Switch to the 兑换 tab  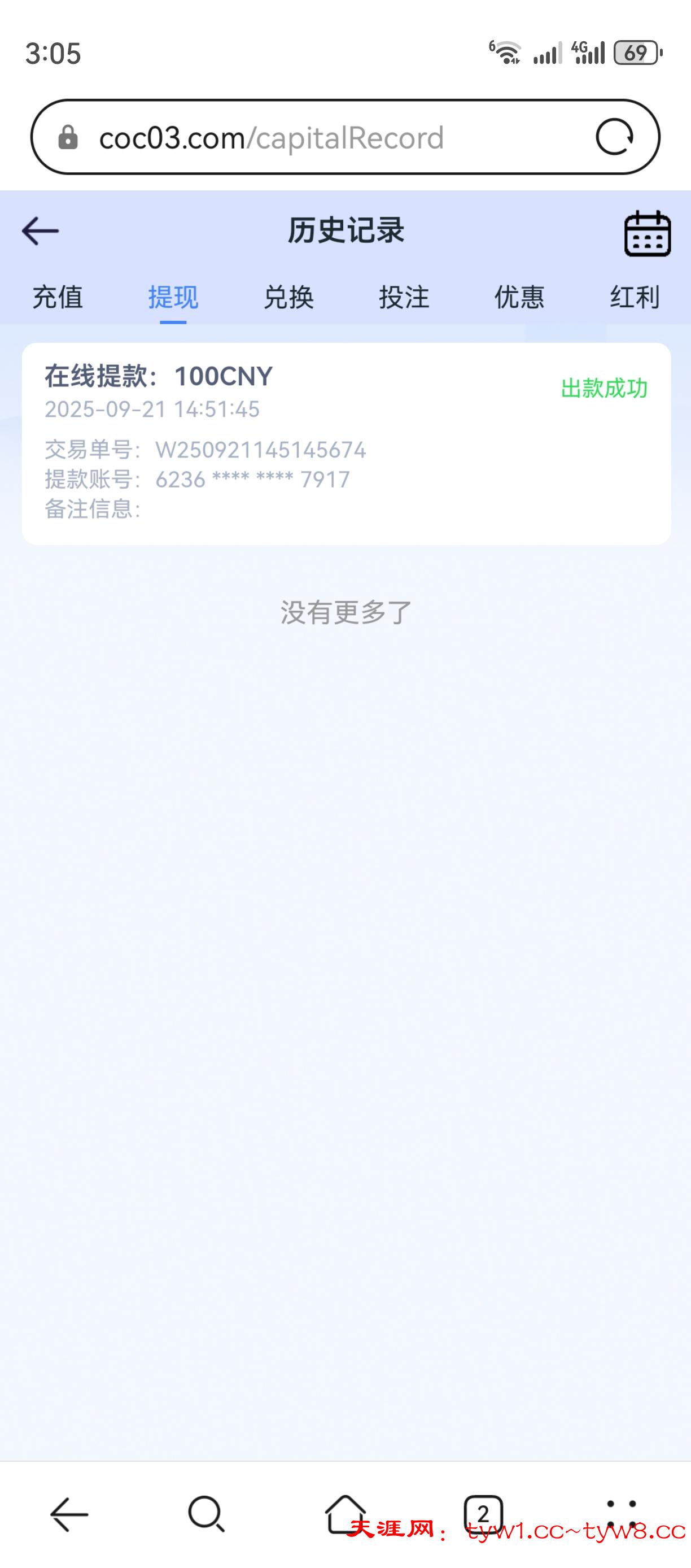pos(288,298)
